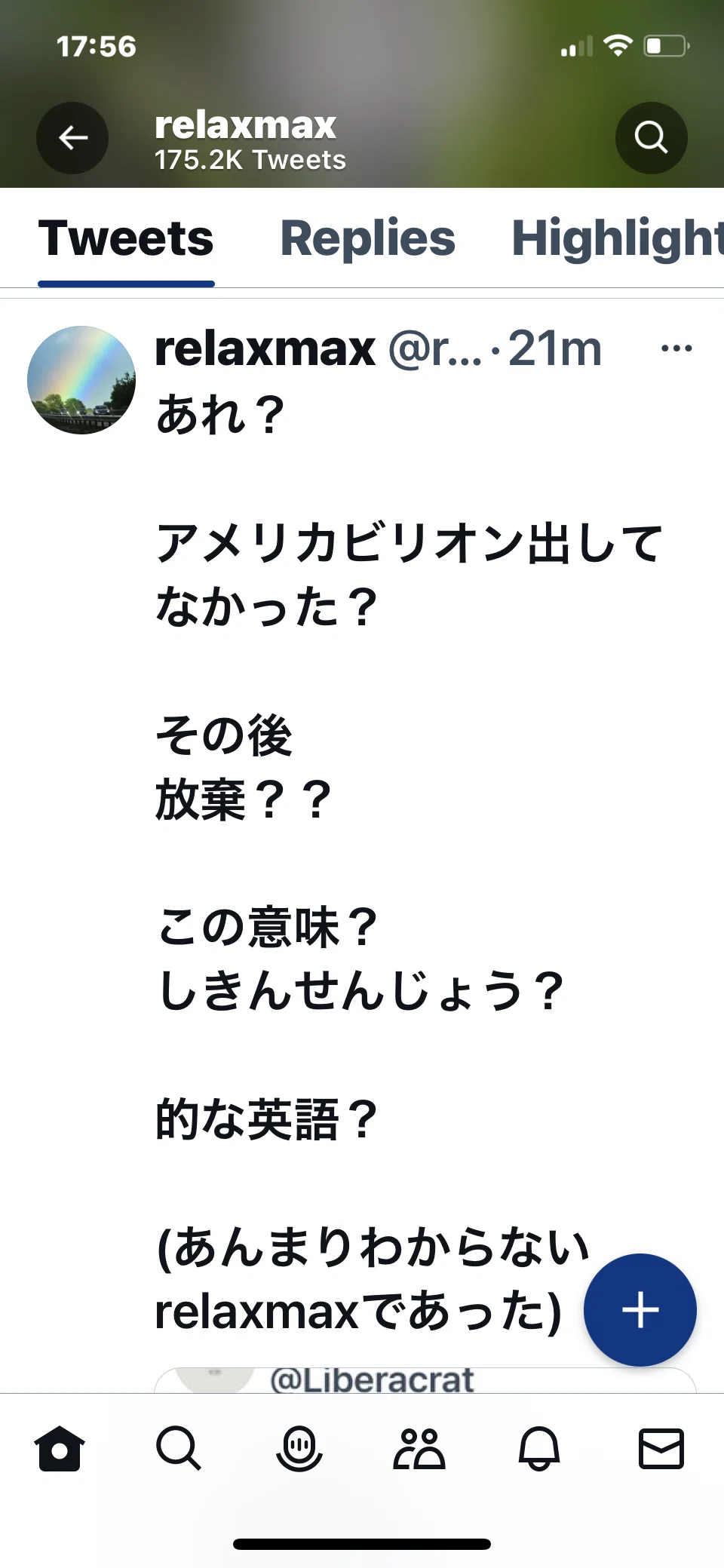Open the tweet's three-dot overflow menu
The image size is (724, 1568).
pos(676,348)
